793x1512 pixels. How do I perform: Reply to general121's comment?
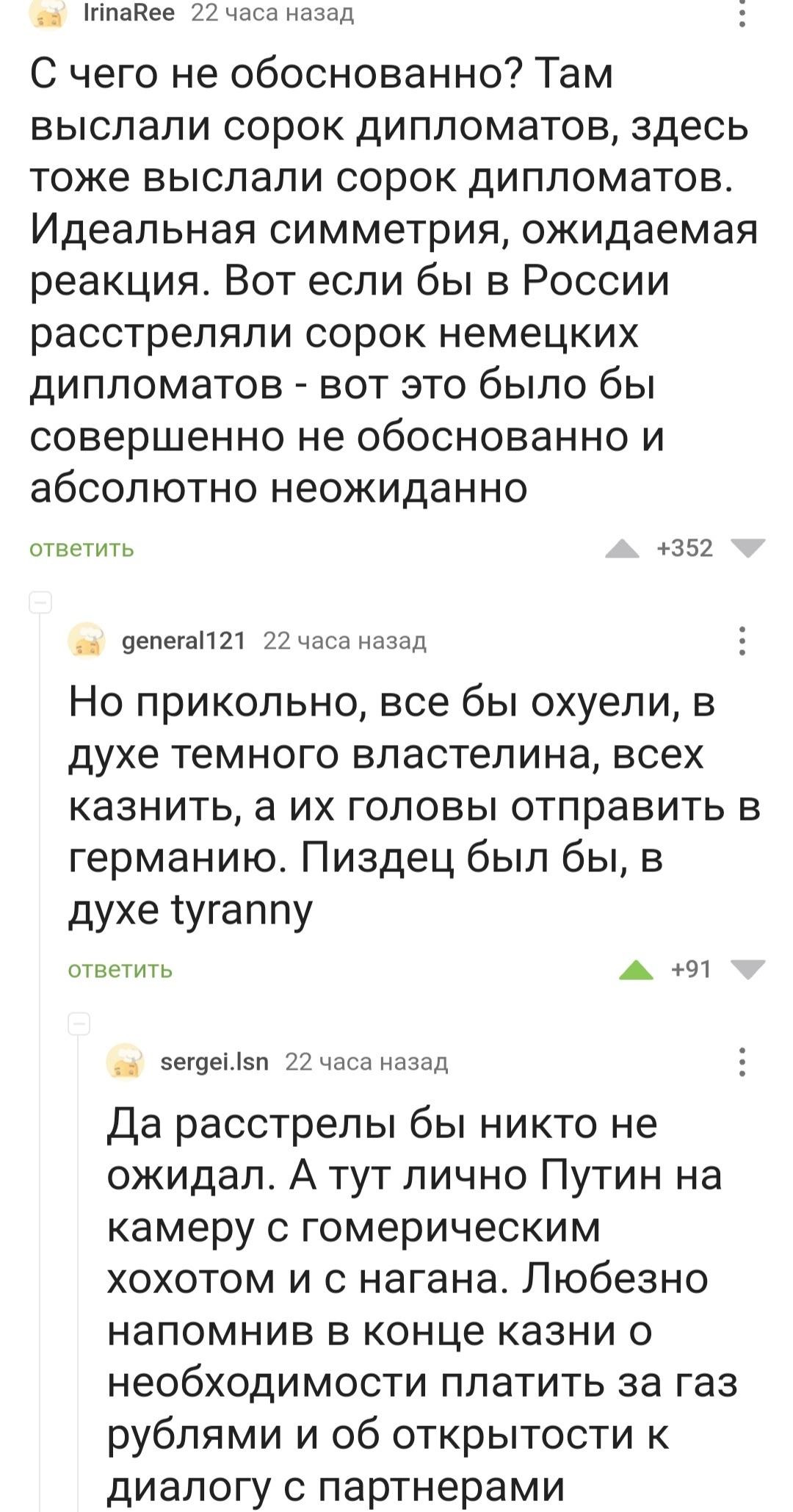pyautogui.click(x=120, y=970)
